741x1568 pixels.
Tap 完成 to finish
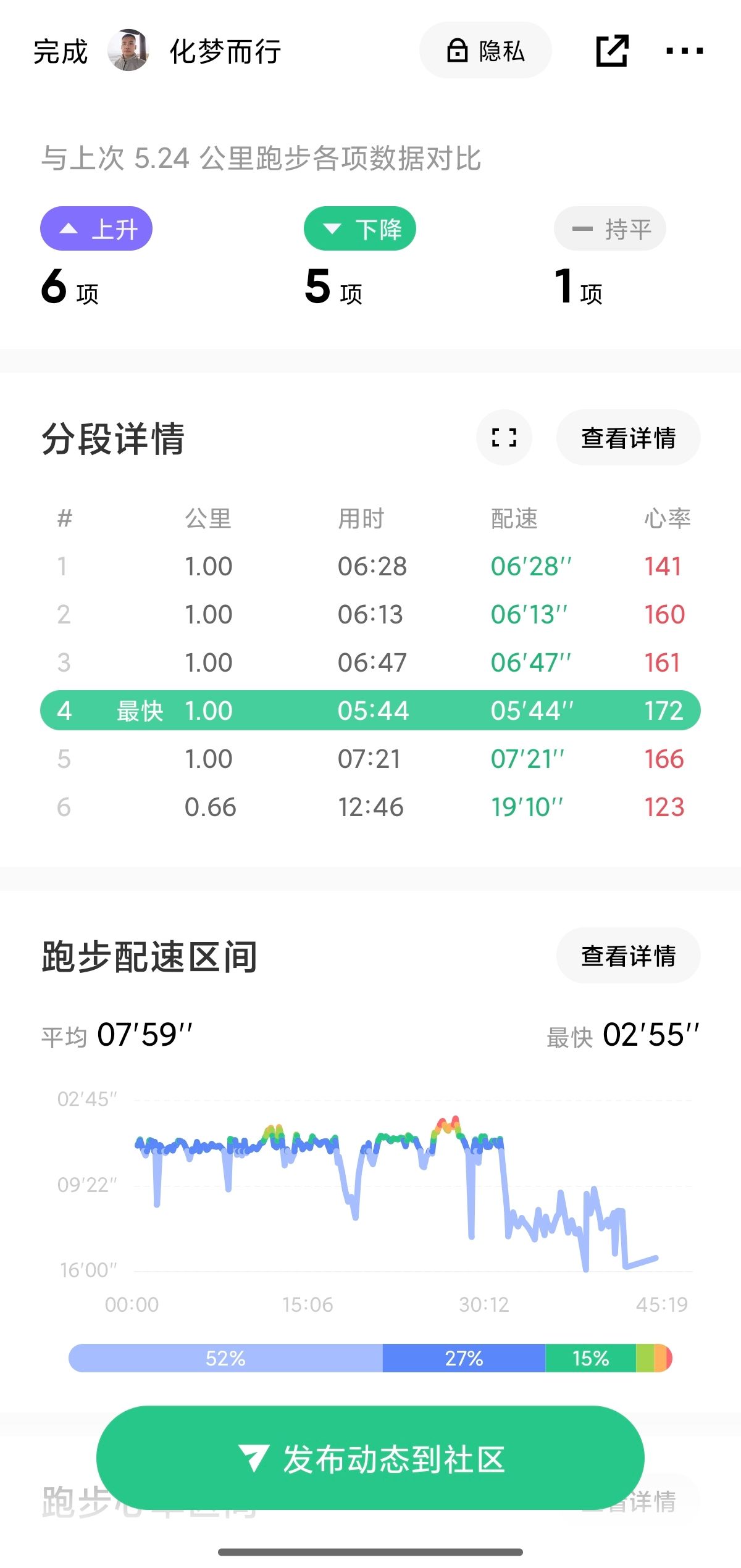[x=61, y=51]
